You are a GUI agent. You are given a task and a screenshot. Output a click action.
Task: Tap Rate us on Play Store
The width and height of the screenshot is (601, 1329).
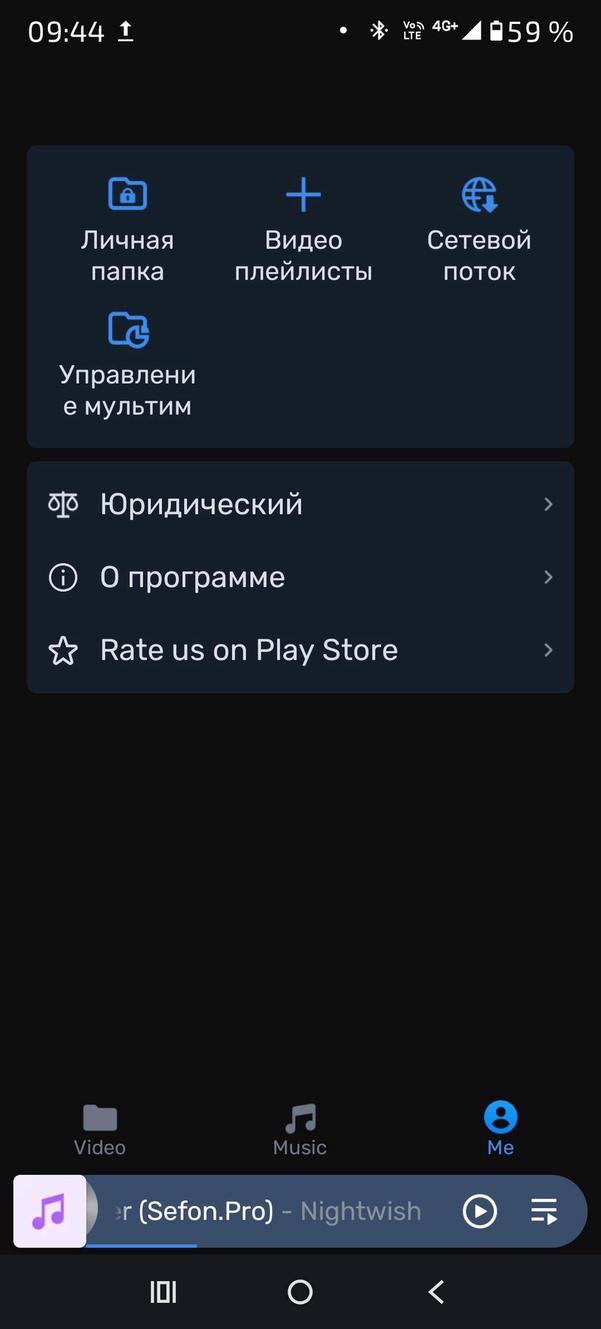coord(300,650)
